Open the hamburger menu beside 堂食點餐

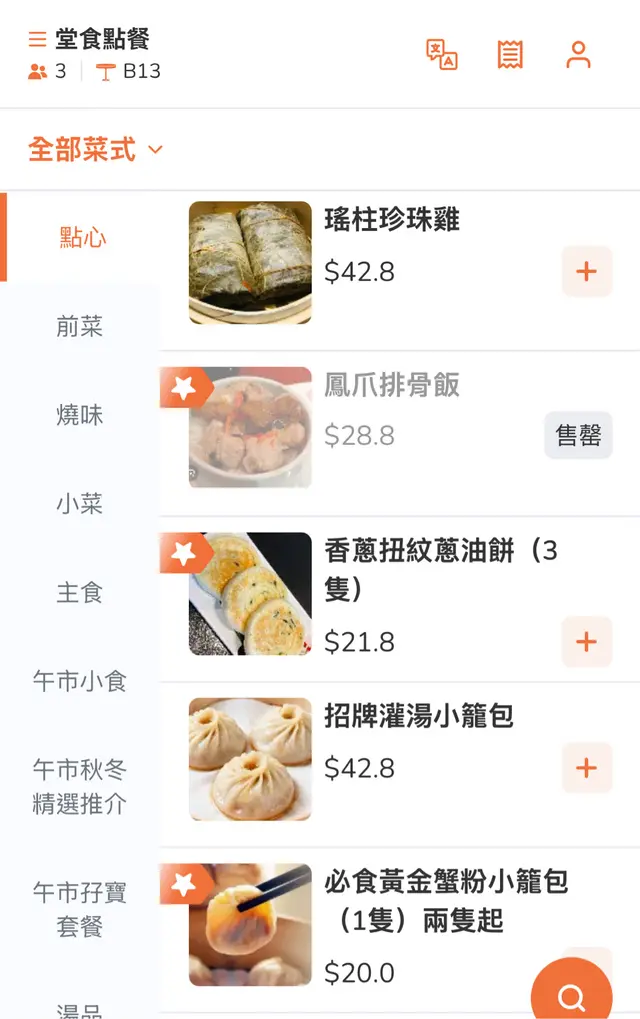pos(37,40)
